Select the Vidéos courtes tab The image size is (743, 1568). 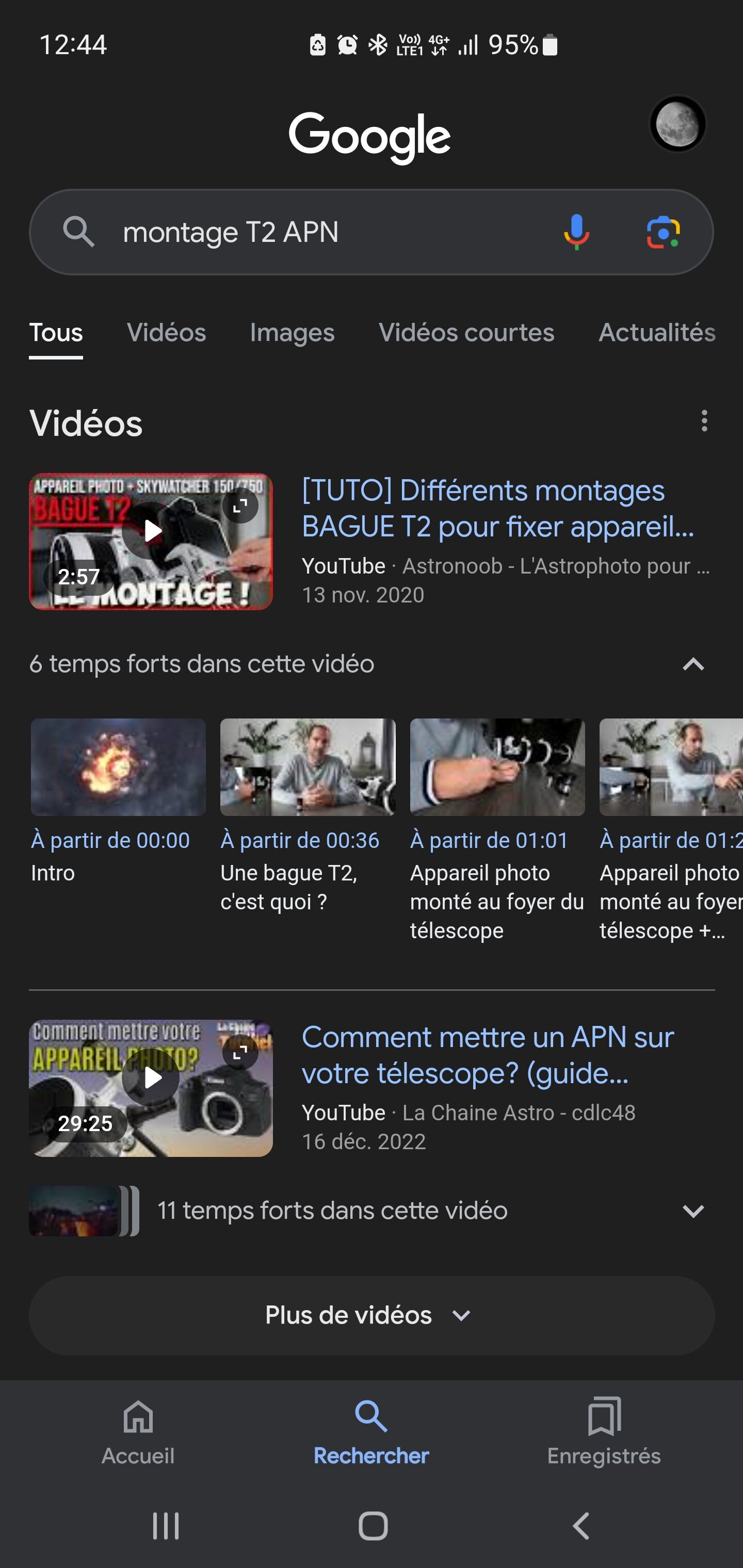click(x=466, y=333)
